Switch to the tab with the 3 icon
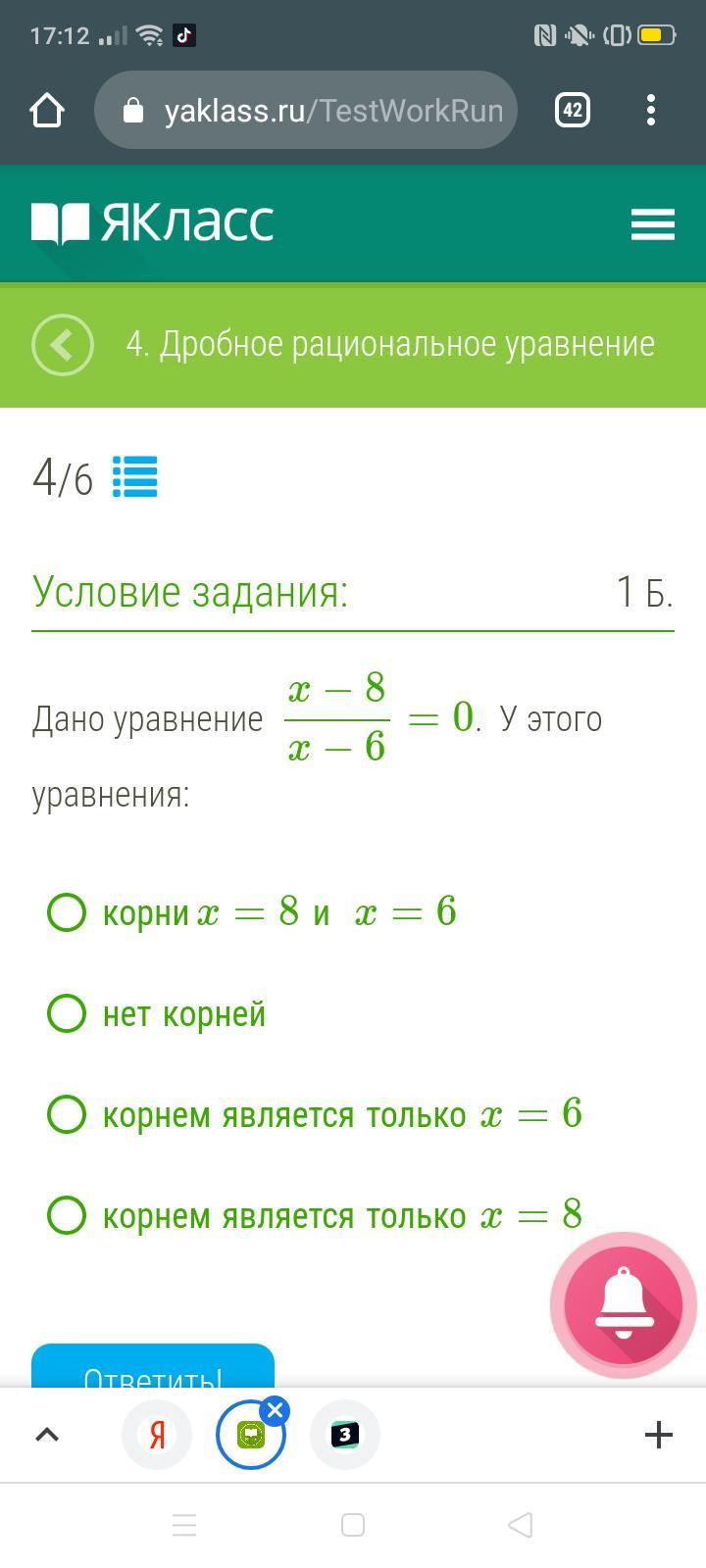The image size is (706, 1568). pos(345,1435)
